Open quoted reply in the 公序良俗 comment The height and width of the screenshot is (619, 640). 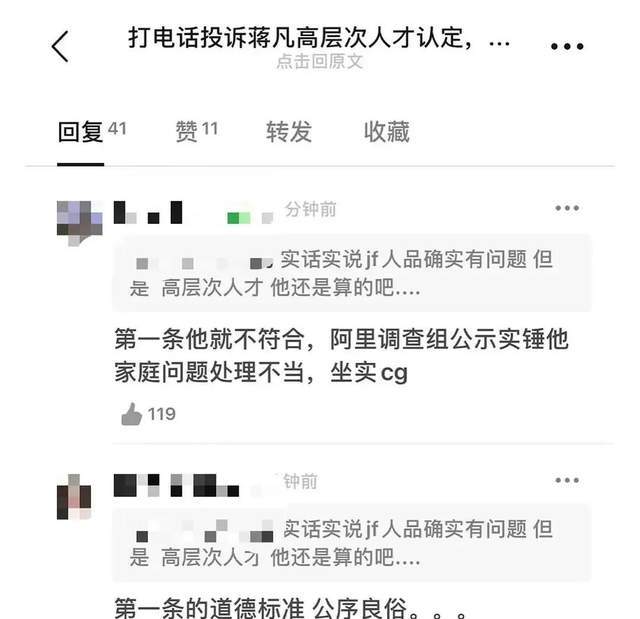(350, 543)
